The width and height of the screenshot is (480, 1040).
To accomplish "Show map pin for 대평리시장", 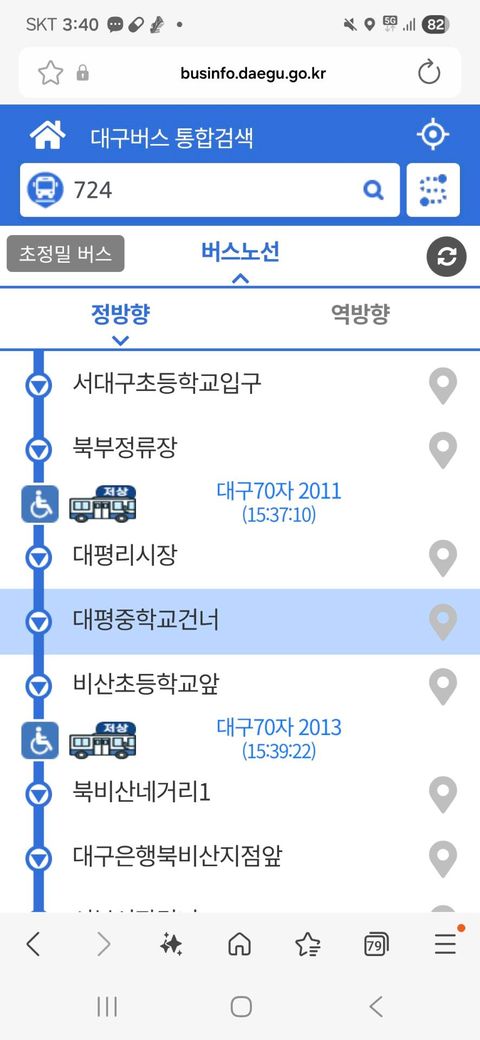I will tap(443, 558).
